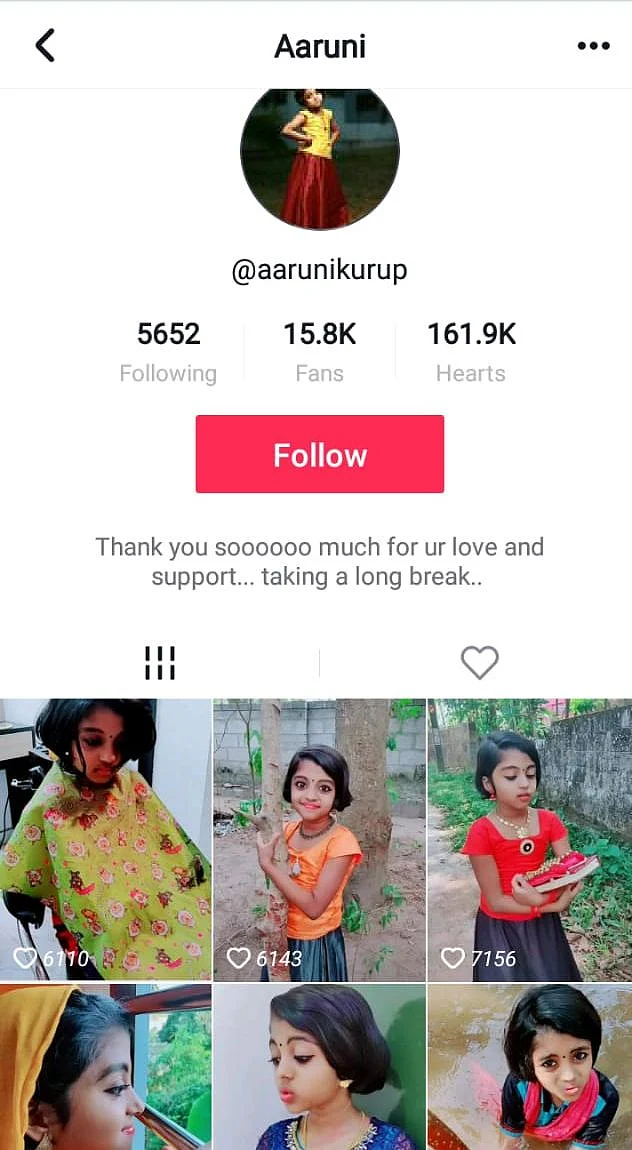
Task: Open the three-dot overflow menu
Action: point(593,46)
